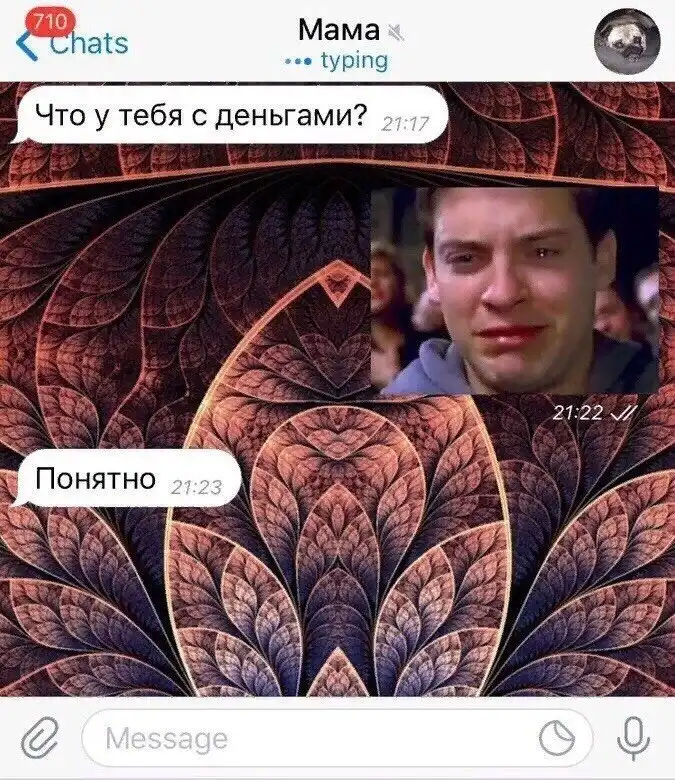The height and width of the screenshot is (780, 675).
Task: Open the sent crying meme photo
Action: pyautogui.click(x=514, y=290)
